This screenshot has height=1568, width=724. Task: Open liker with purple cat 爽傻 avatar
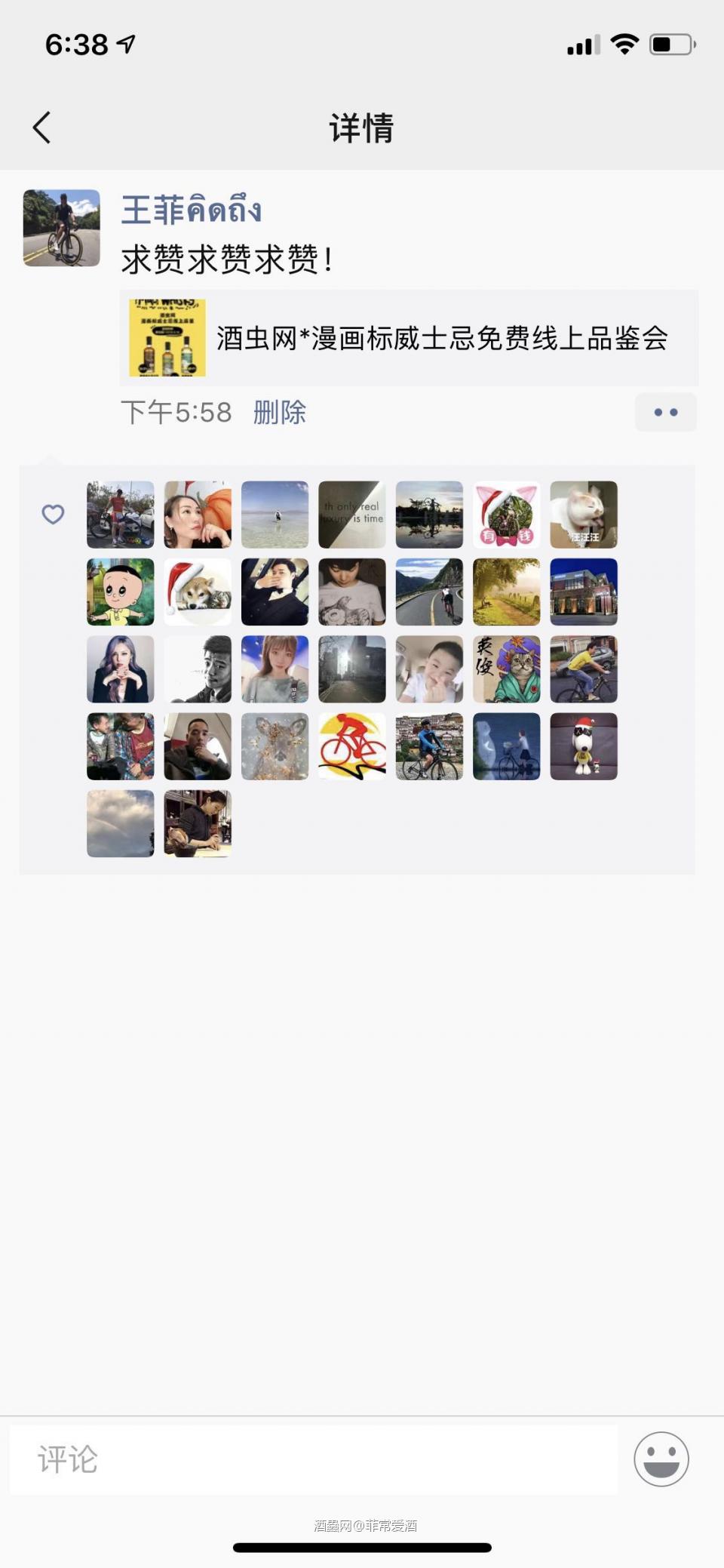pos(506,669)
